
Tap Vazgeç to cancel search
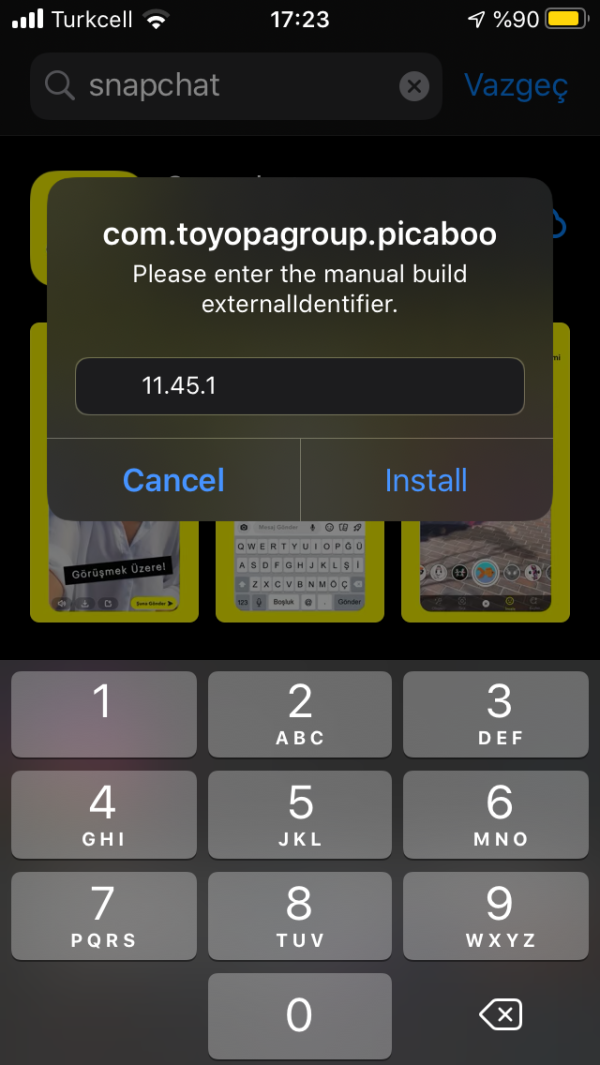pyautogui.click(x=516, y=86)
